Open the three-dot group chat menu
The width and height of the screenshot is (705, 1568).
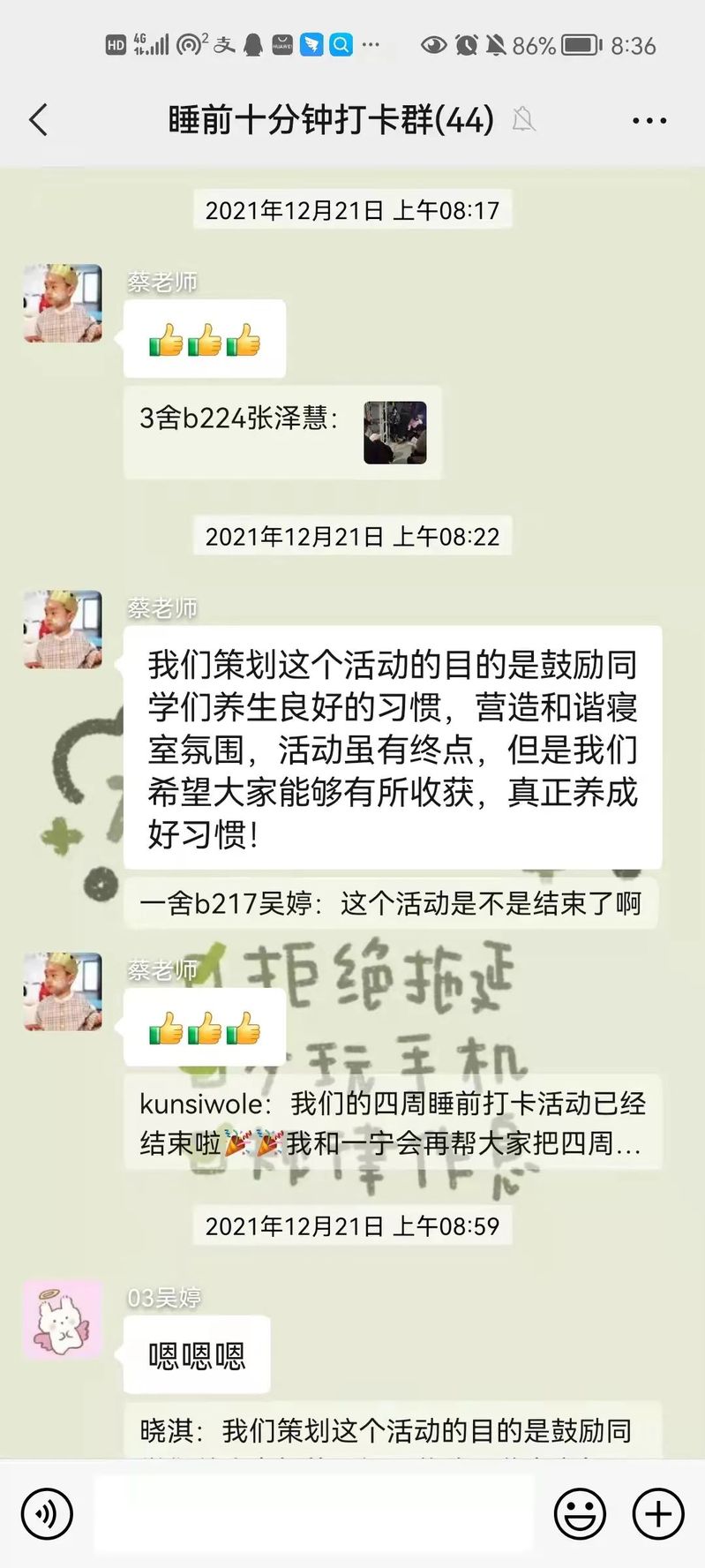[x=649, y=121]
